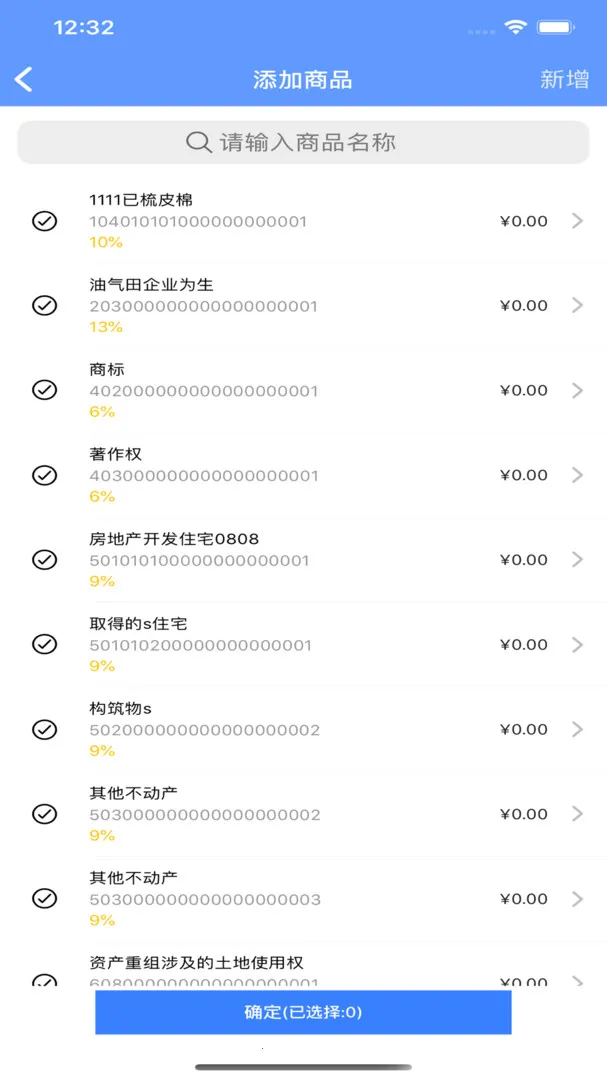Open 房地产开发住宅0808 details arrow

tap(577, 560)
